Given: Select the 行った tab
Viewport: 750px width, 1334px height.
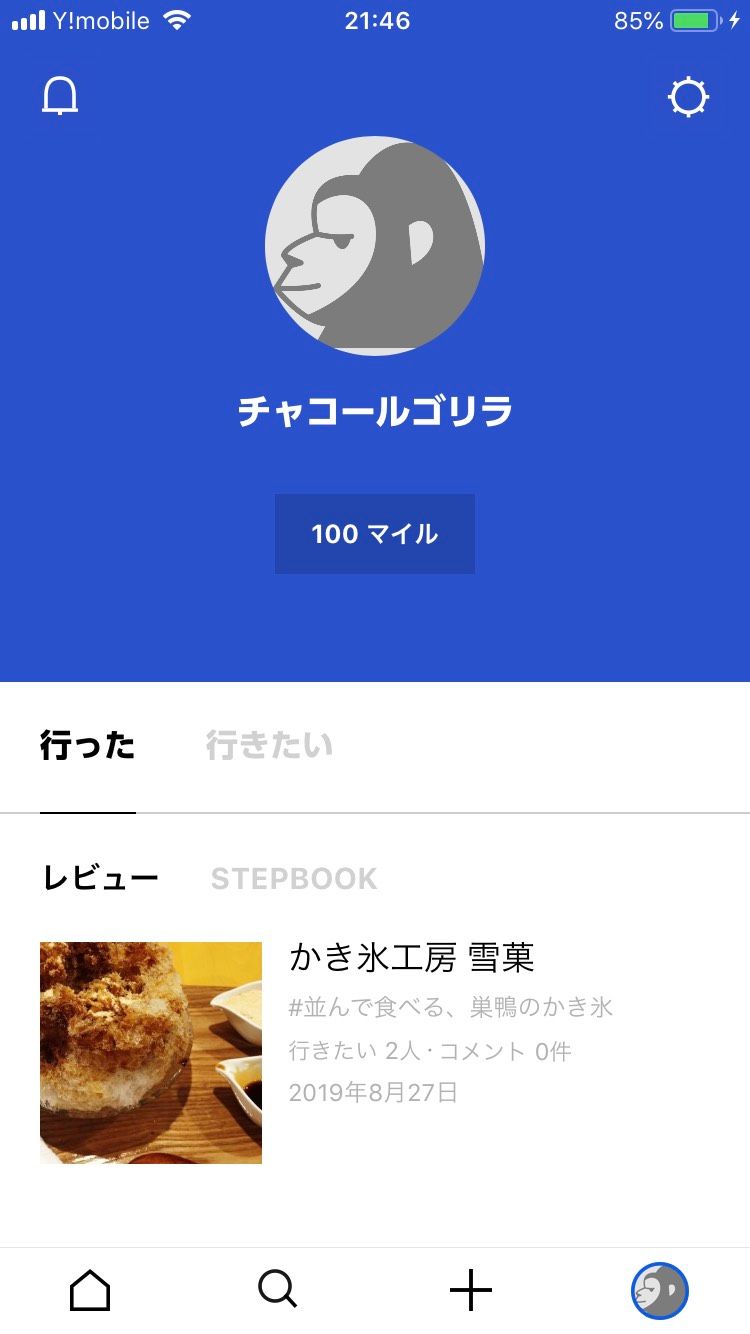Looking at the screenshot, I should [x=88, y=745].
